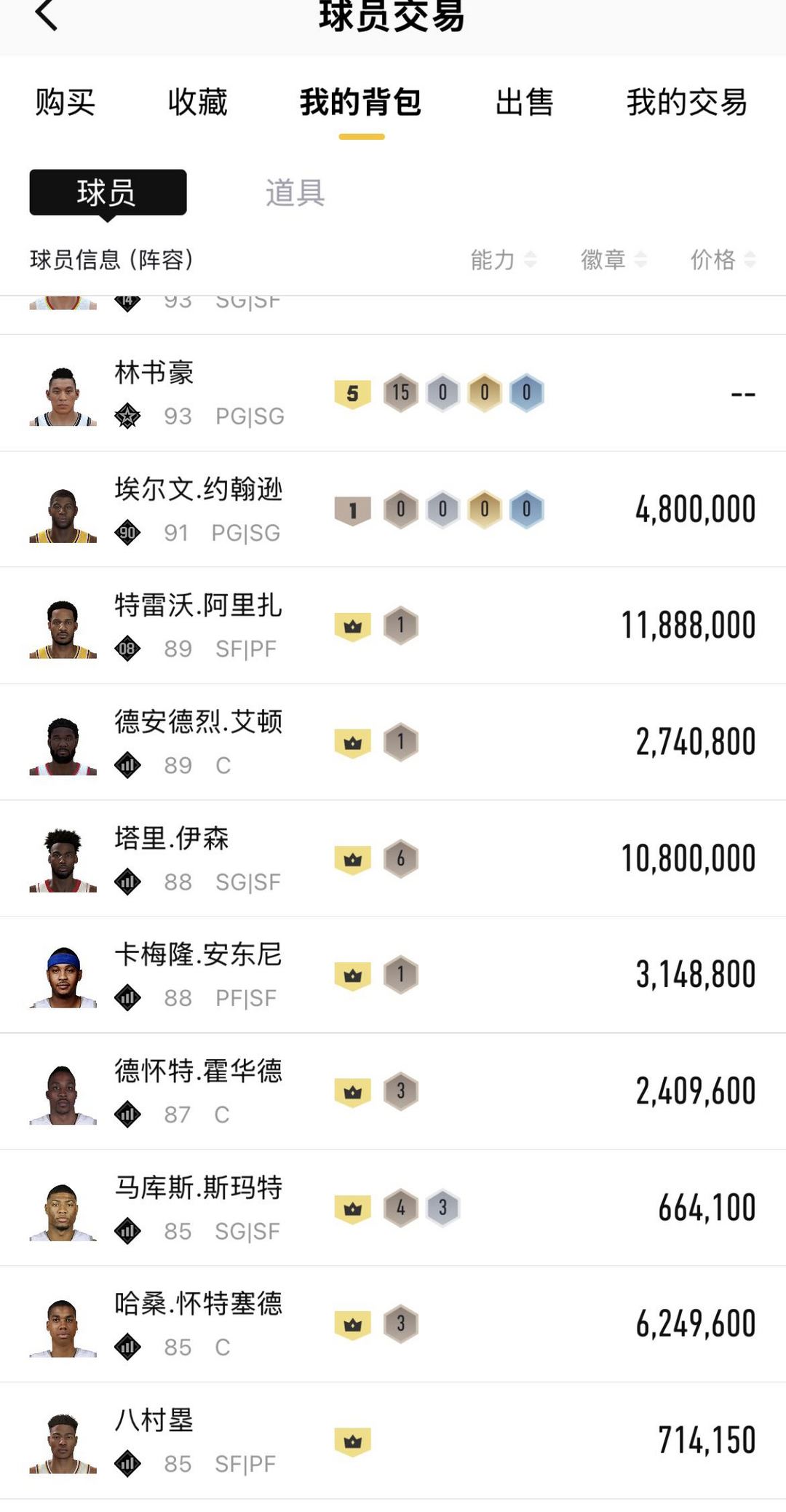The width and height of the screenshot is (786, 1512).
Task: Switch to the 球员 filter
Action: click(107, 192)
